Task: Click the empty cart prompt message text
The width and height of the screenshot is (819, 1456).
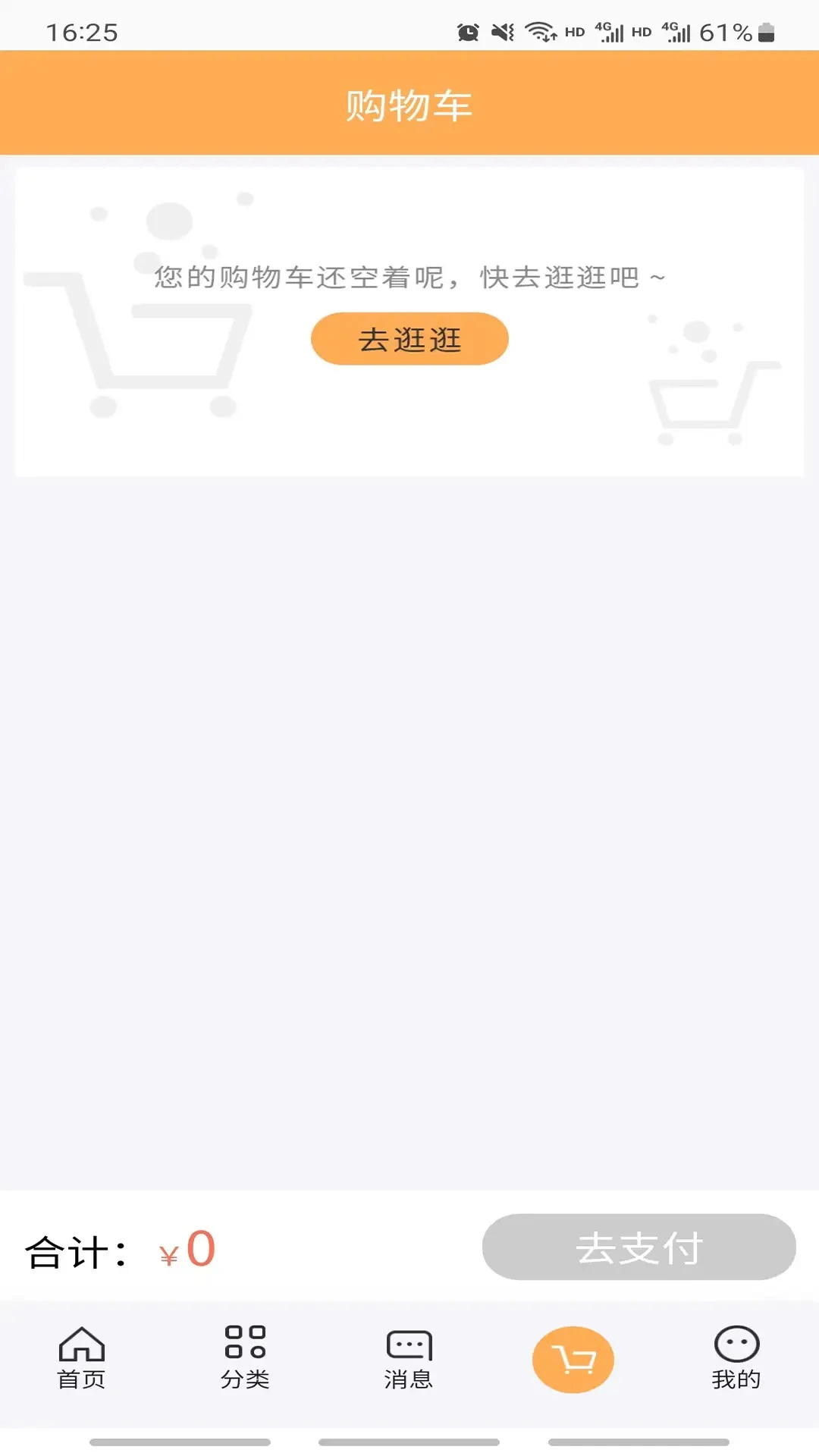Action: [x=409, y=278]
